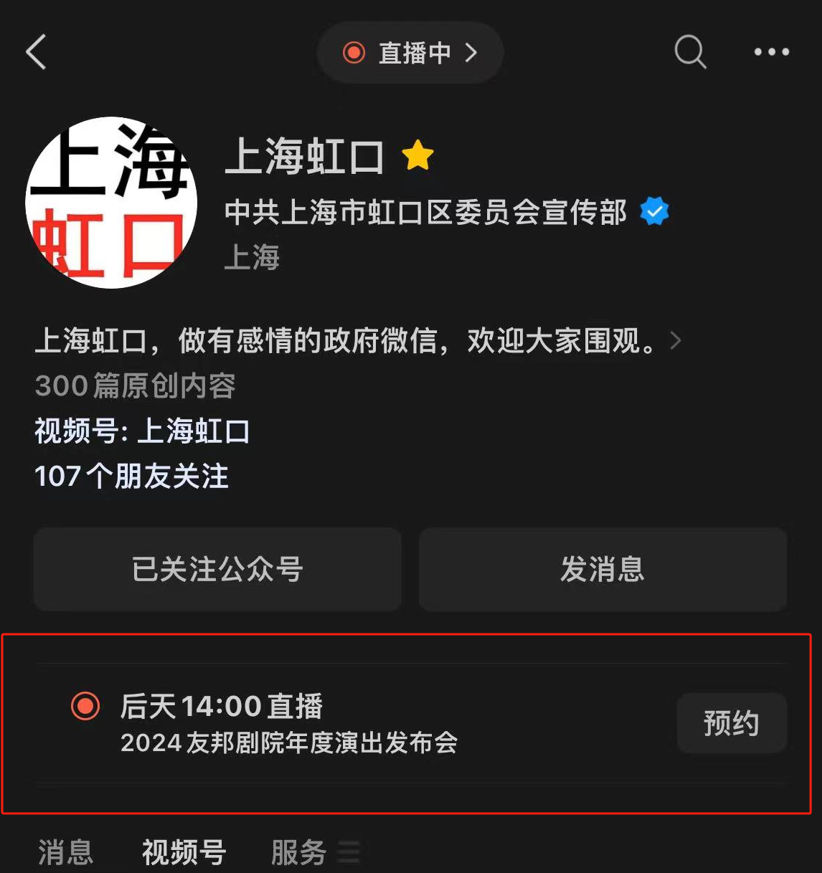Tap the live broadcast indicator dot icon
The image size is (822, 873).
[x=352, y=53]
